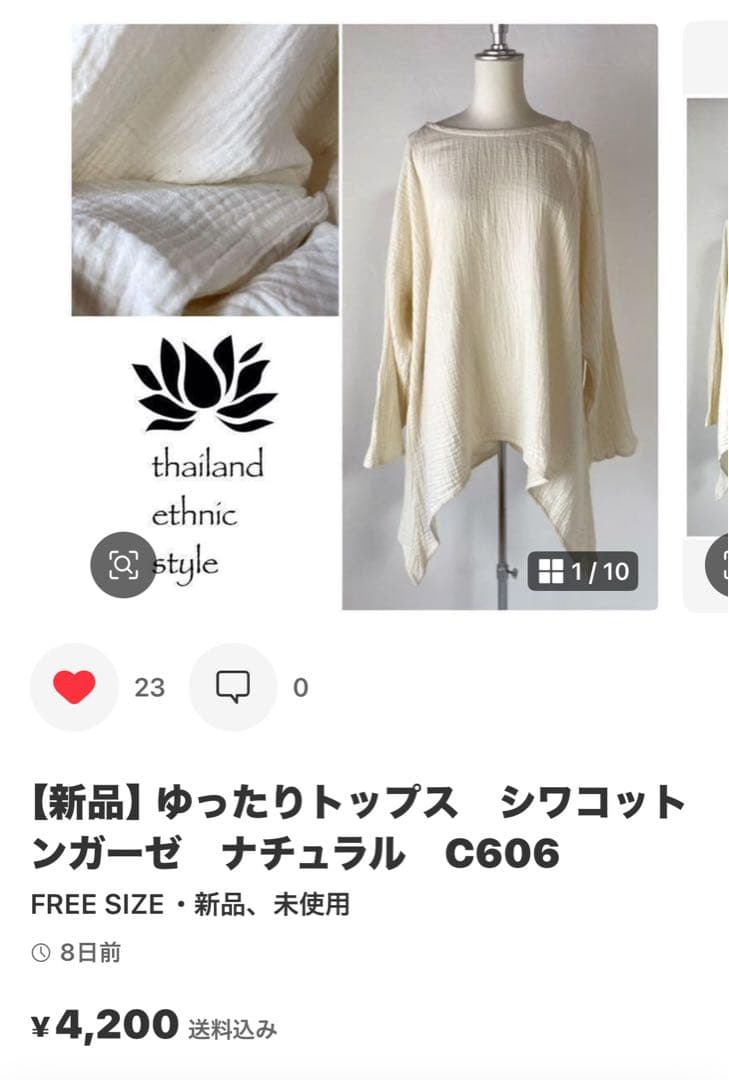This screenshot has height=1080, width=729.
Task: Open comments via the speech bubble icon
Action: [233, 688]
